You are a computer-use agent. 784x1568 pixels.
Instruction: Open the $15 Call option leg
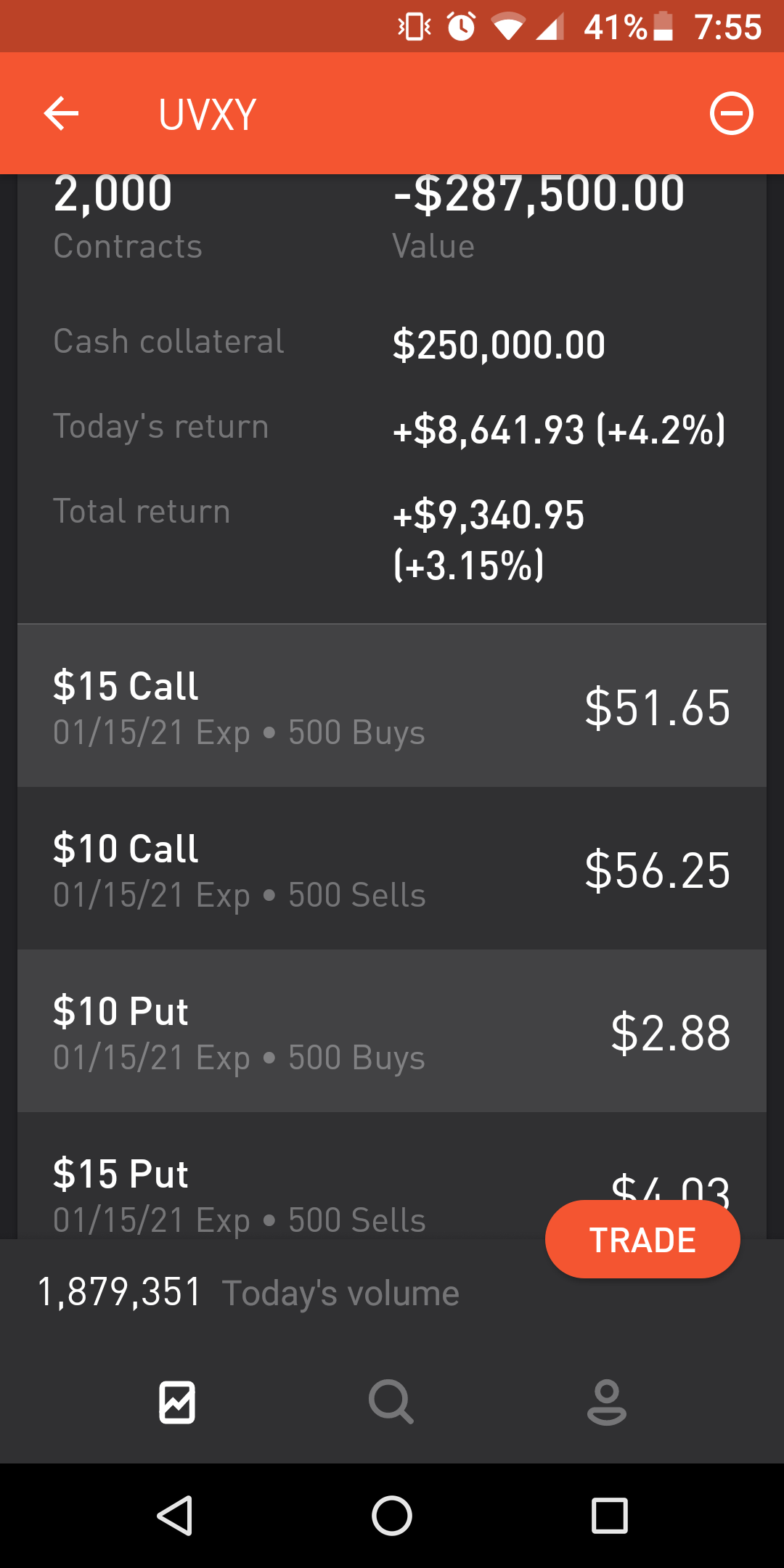(392, 706)
